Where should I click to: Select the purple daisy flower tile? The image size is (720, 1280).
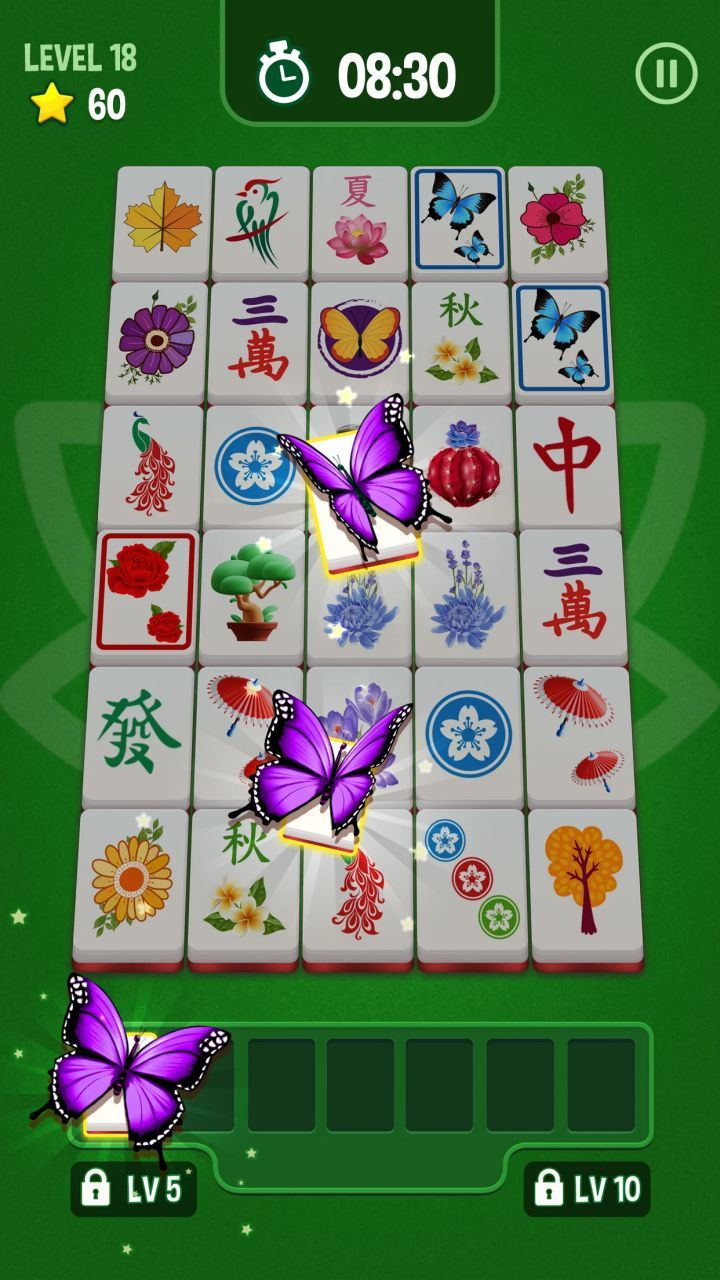[157, 338]
